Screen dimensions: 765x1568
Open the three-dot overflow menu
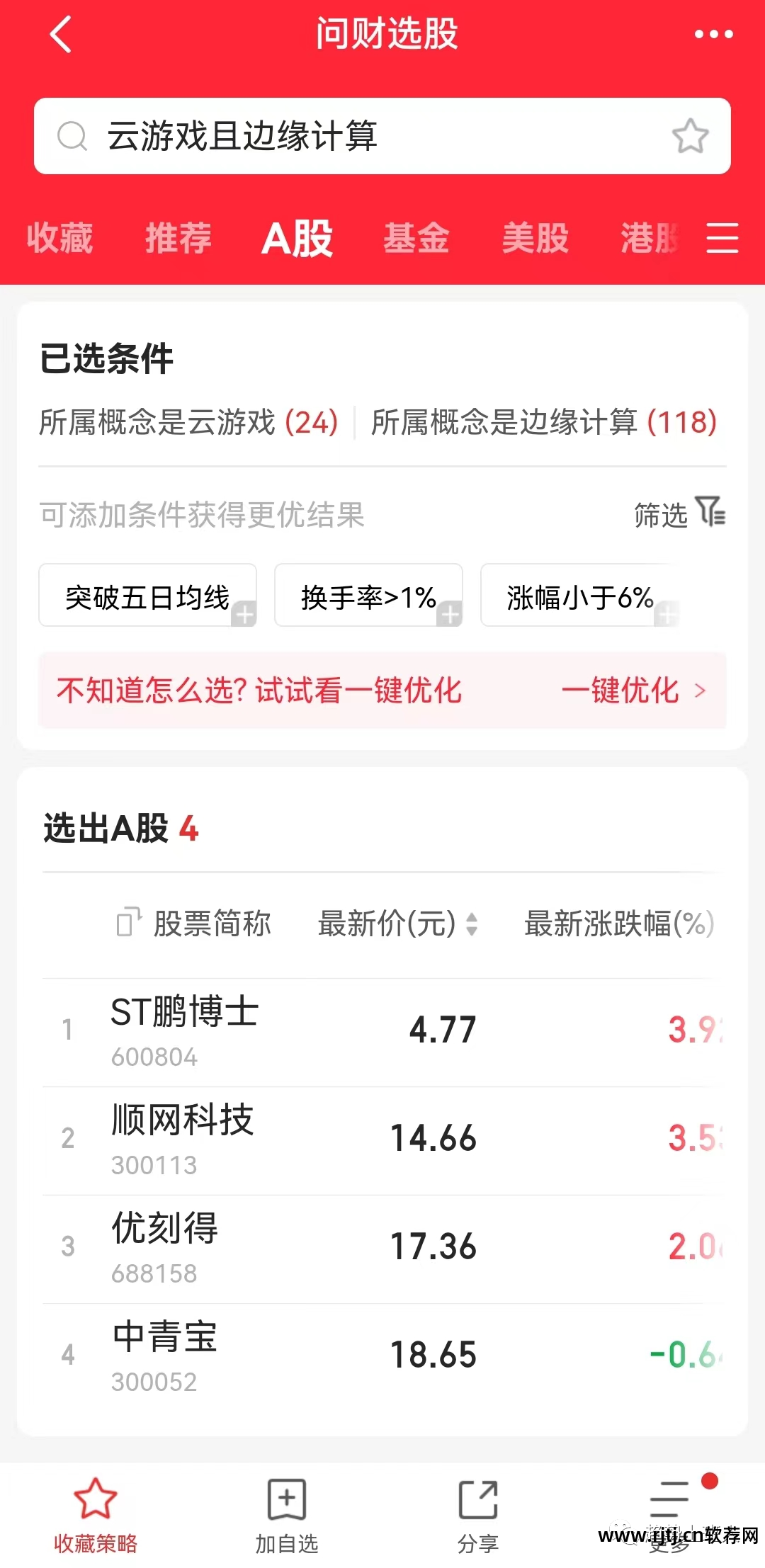click(x=713, y=34)
